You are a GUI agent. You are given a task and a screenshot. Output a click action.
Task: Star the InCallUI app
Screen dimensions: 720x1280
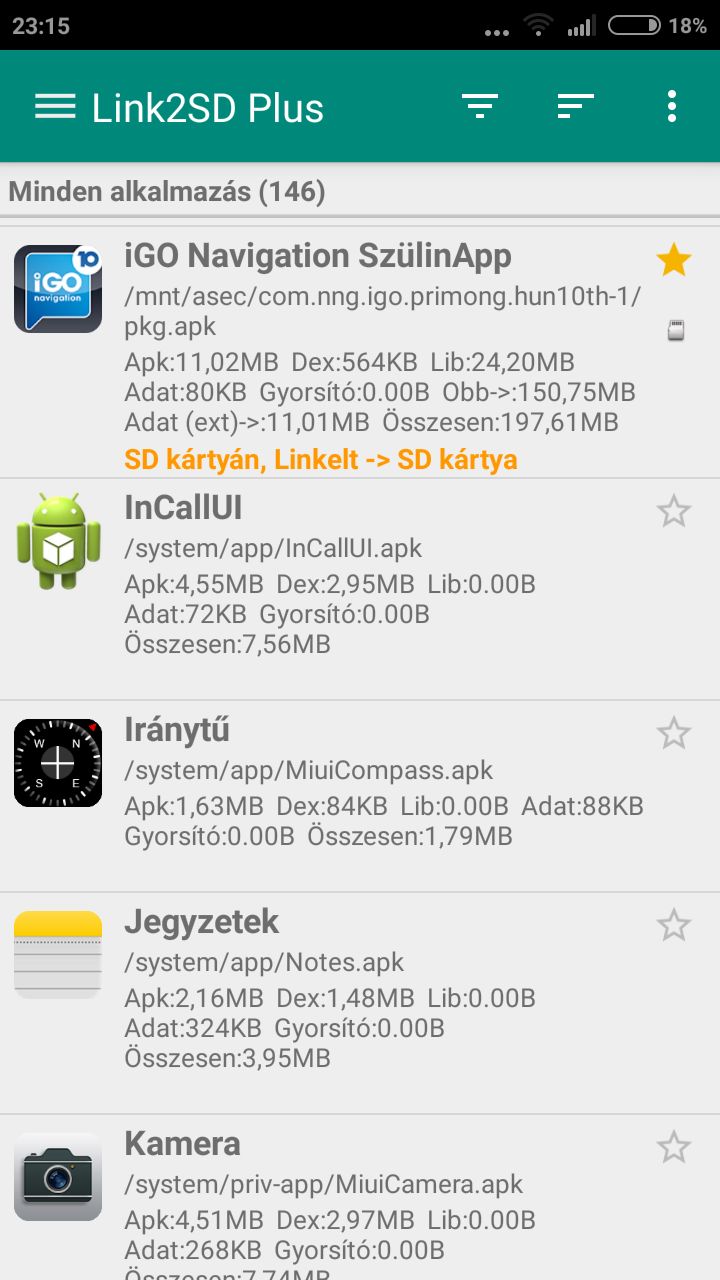click(674, 512)
